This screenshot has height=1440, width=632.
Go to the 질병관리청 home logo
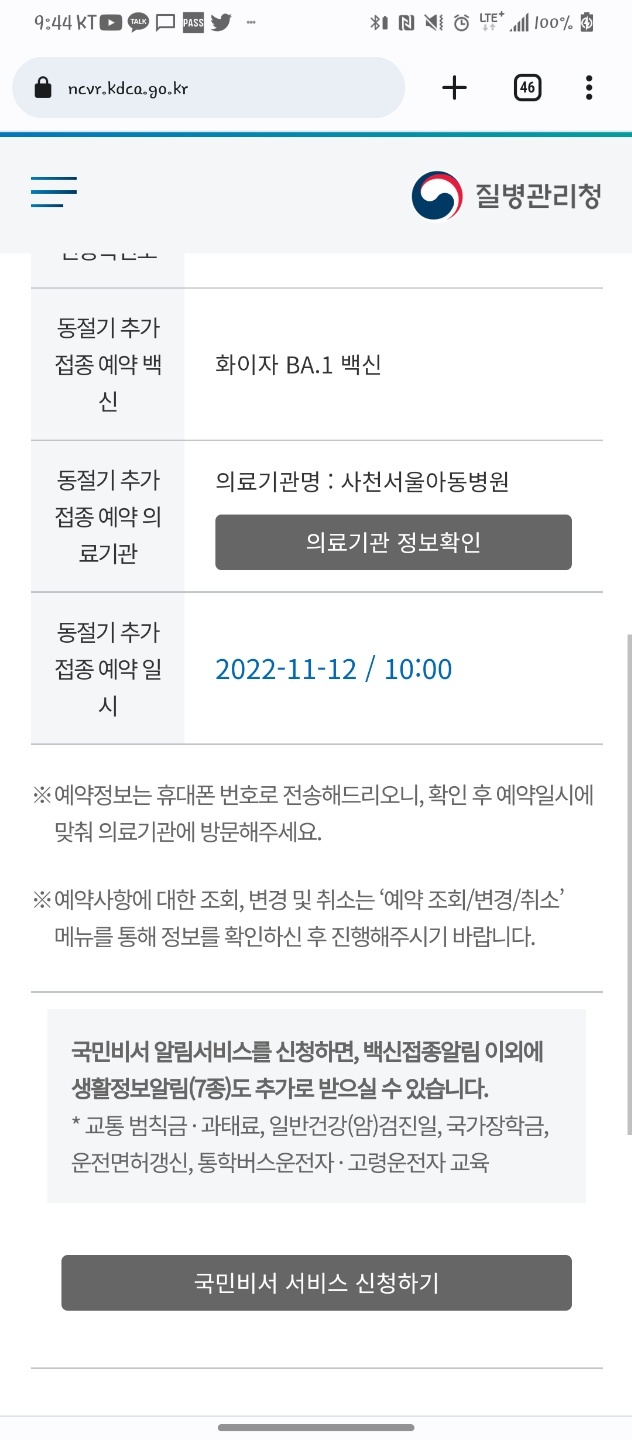pos(506,196)
